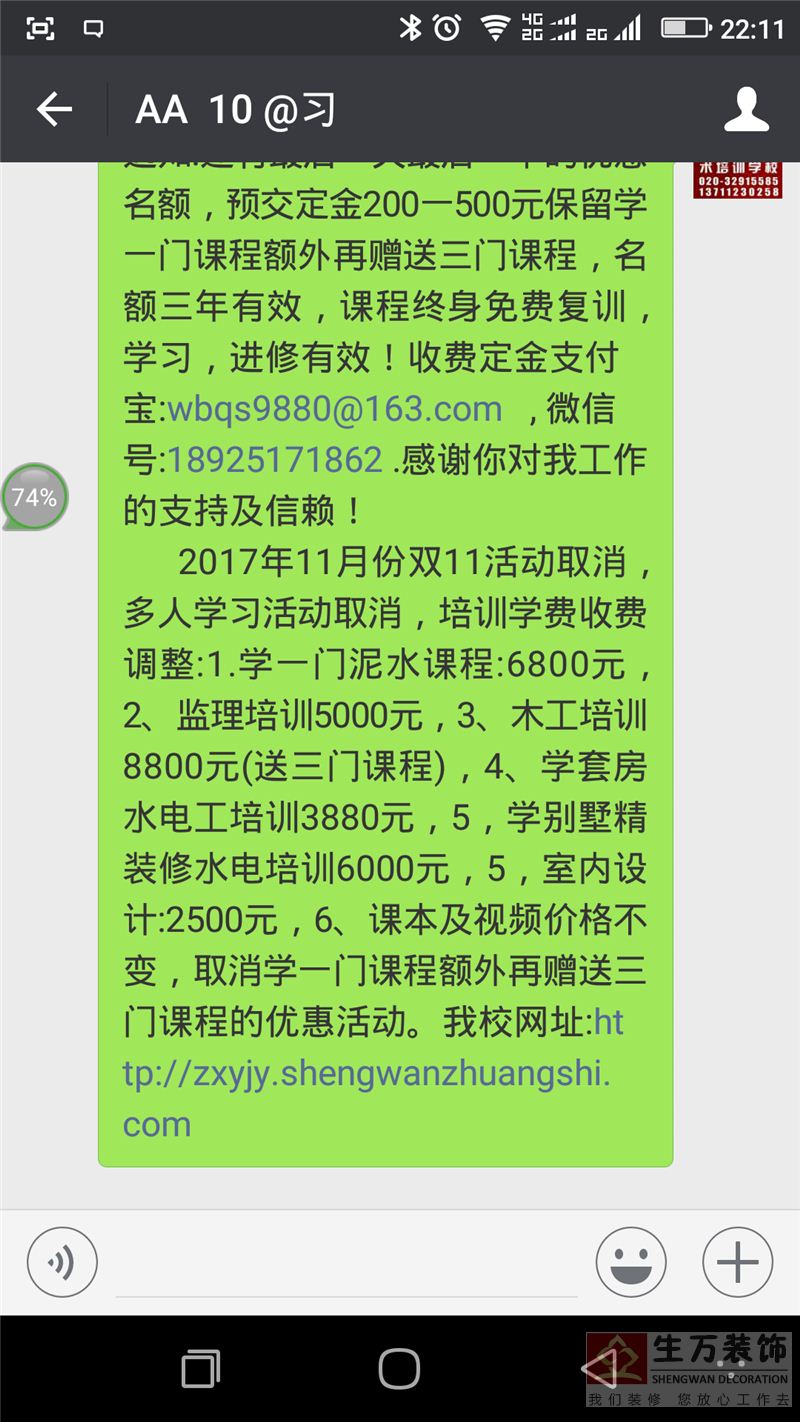Open the recent apps view

pyautogui.click(x=201, y=1367)
